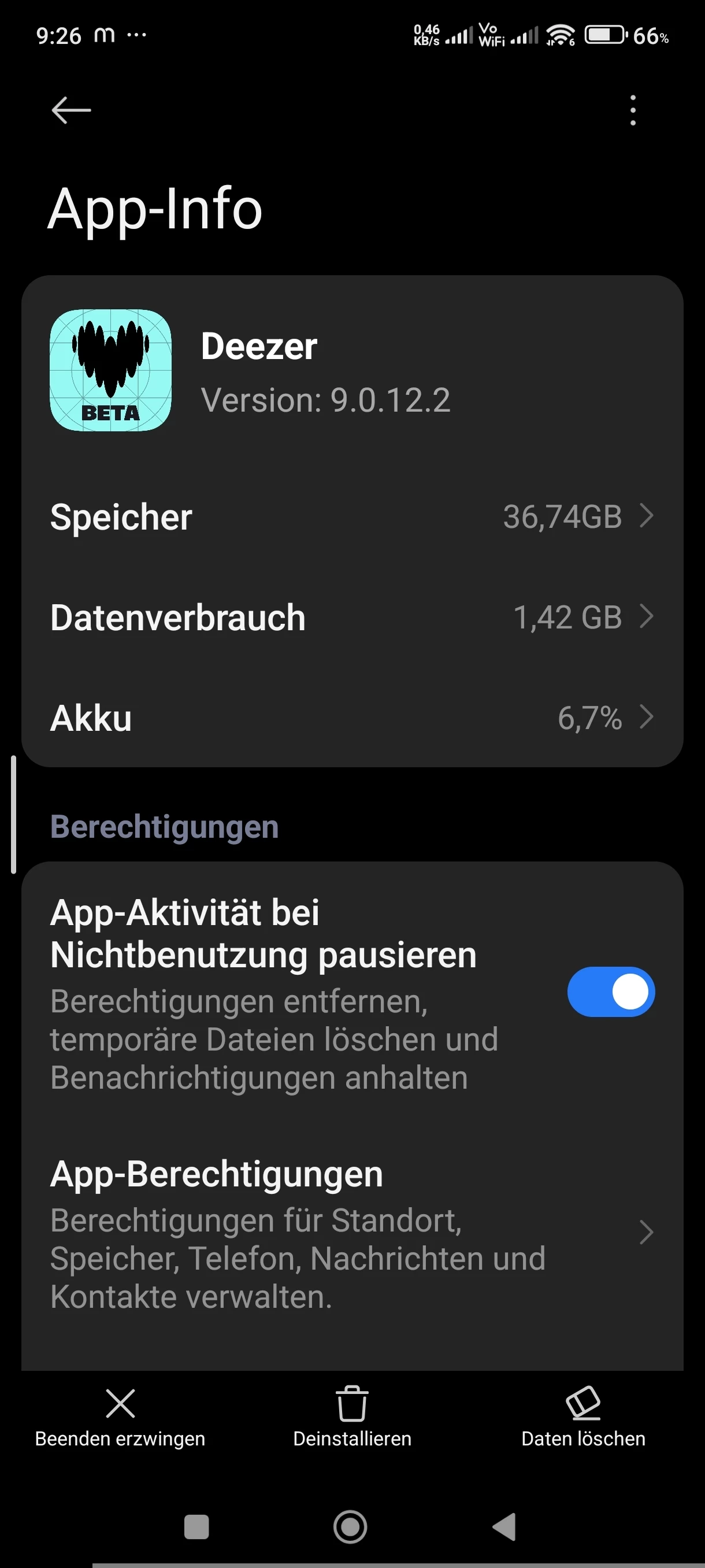
Task: Open recent apps with square button
Action: (x=196, y=1526)
